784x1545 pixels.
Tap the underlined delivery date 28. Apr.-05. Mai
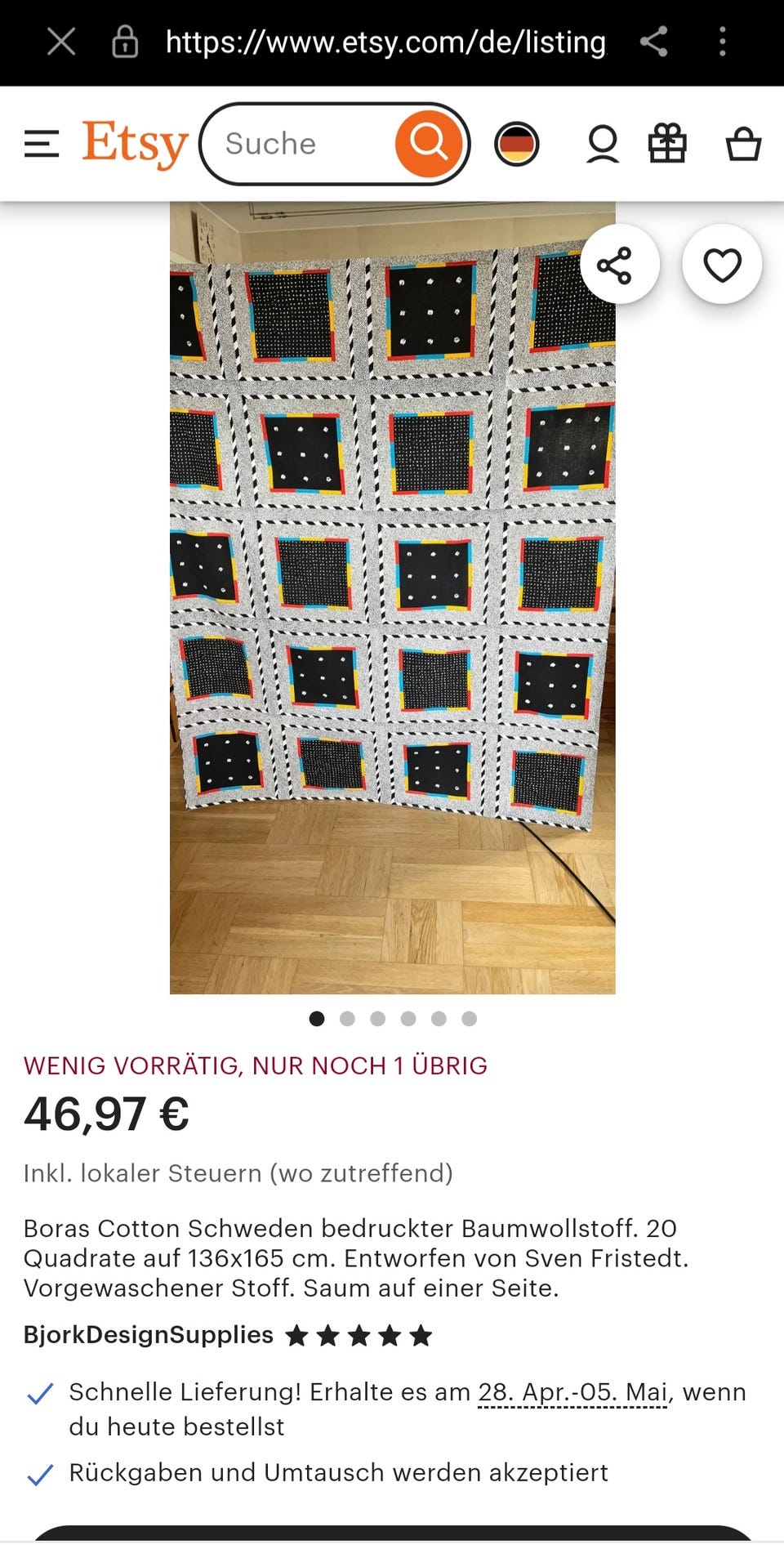(572, 1392)
